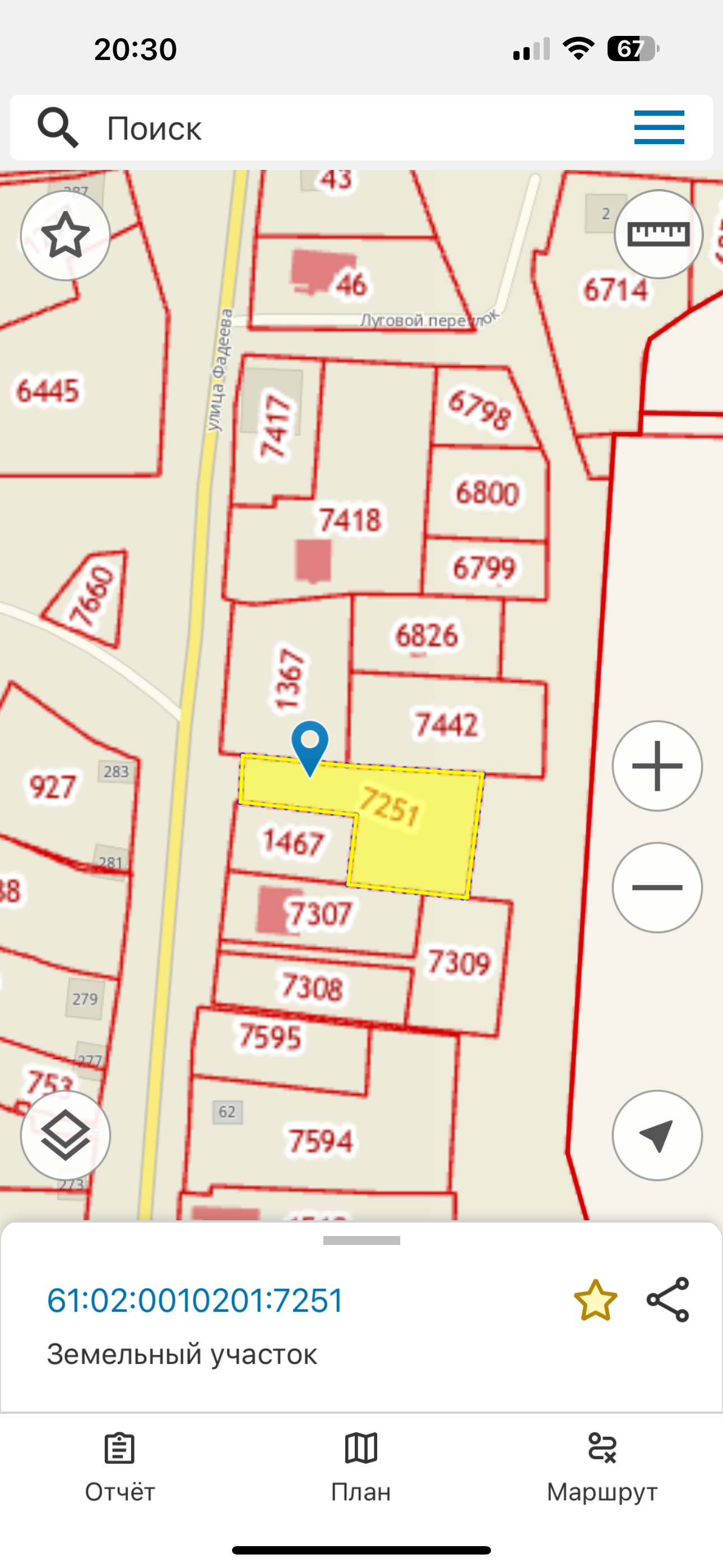Zoom out with the minus button
This screenshot has height=1568, width=723.
[657, 887]
